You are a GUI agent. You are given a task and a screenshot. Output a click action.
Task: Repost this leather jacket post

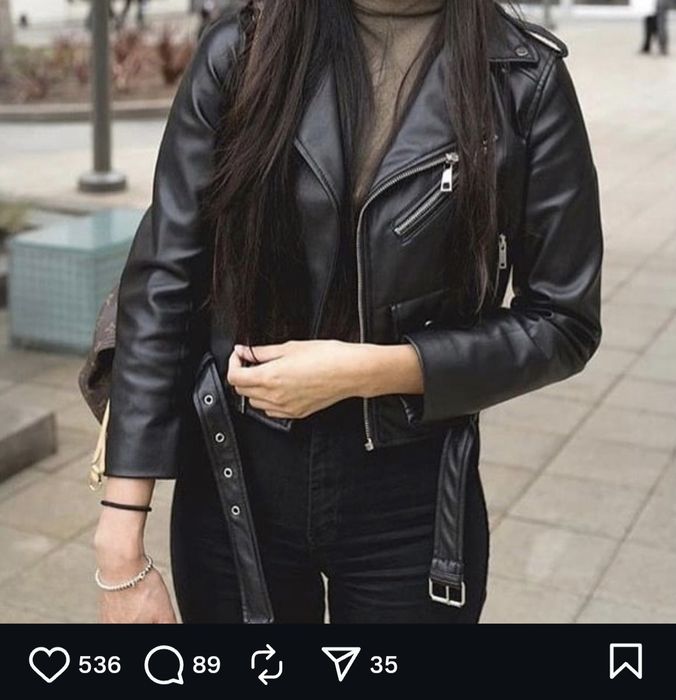tap(267, 664)
